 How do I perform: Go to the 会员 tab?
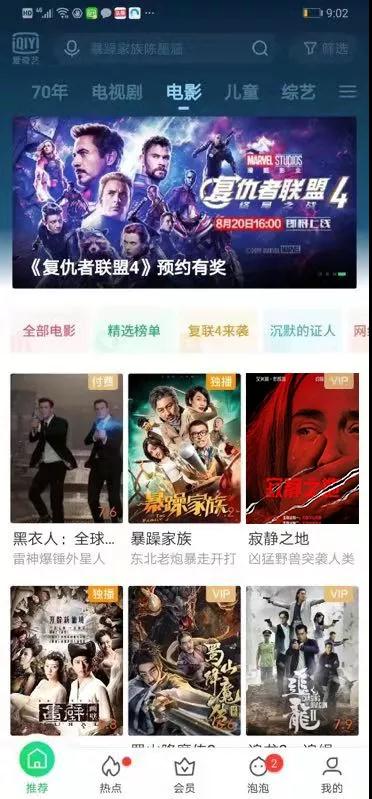(x=184, y=774)
